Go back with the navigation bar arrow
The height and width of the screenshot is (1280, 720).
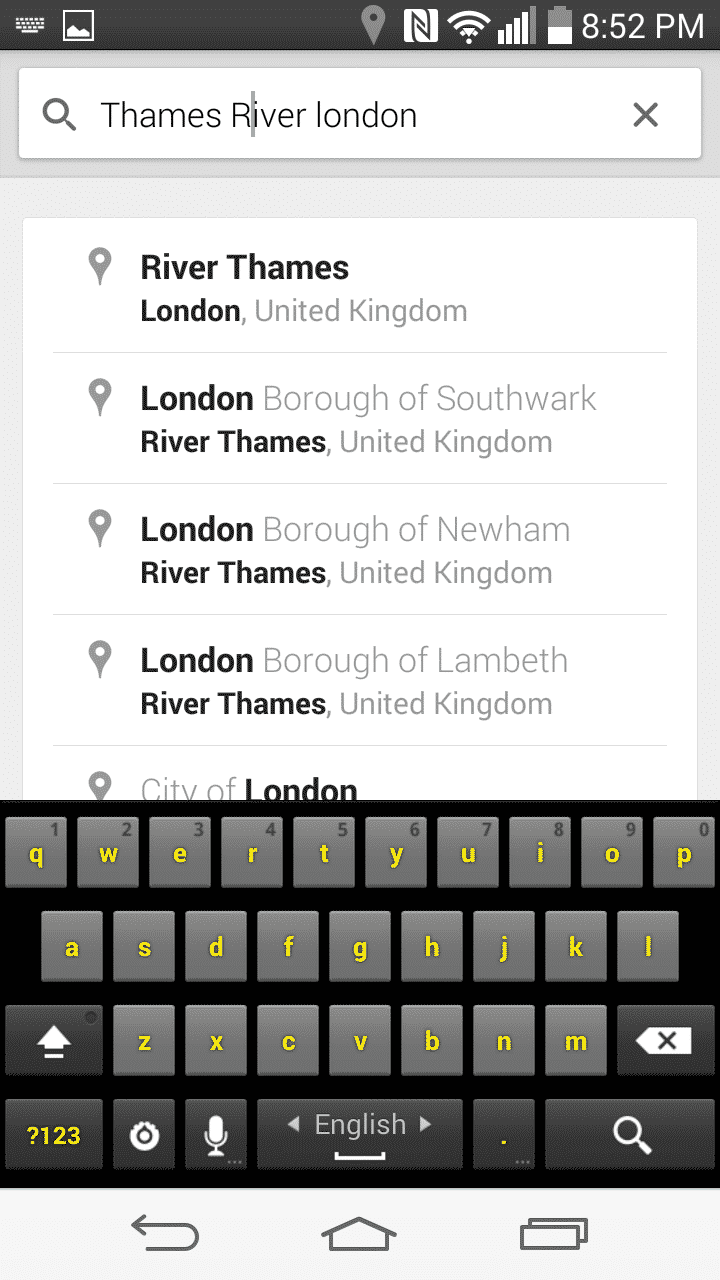tap(165, 1234)
